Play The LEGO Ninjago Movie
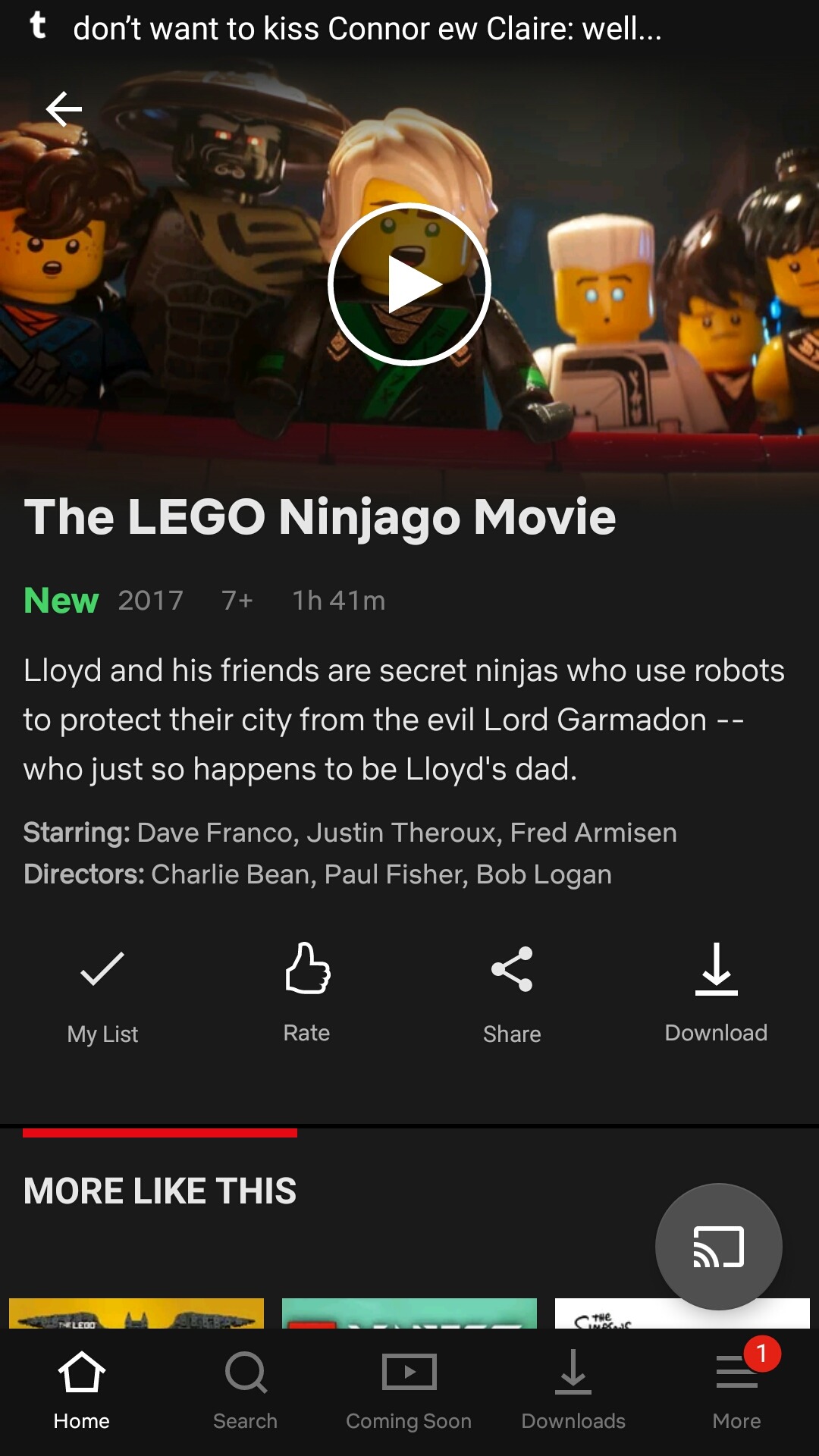Image resolution: width=819 pixels, height=1456 pixels. (409, 284)
